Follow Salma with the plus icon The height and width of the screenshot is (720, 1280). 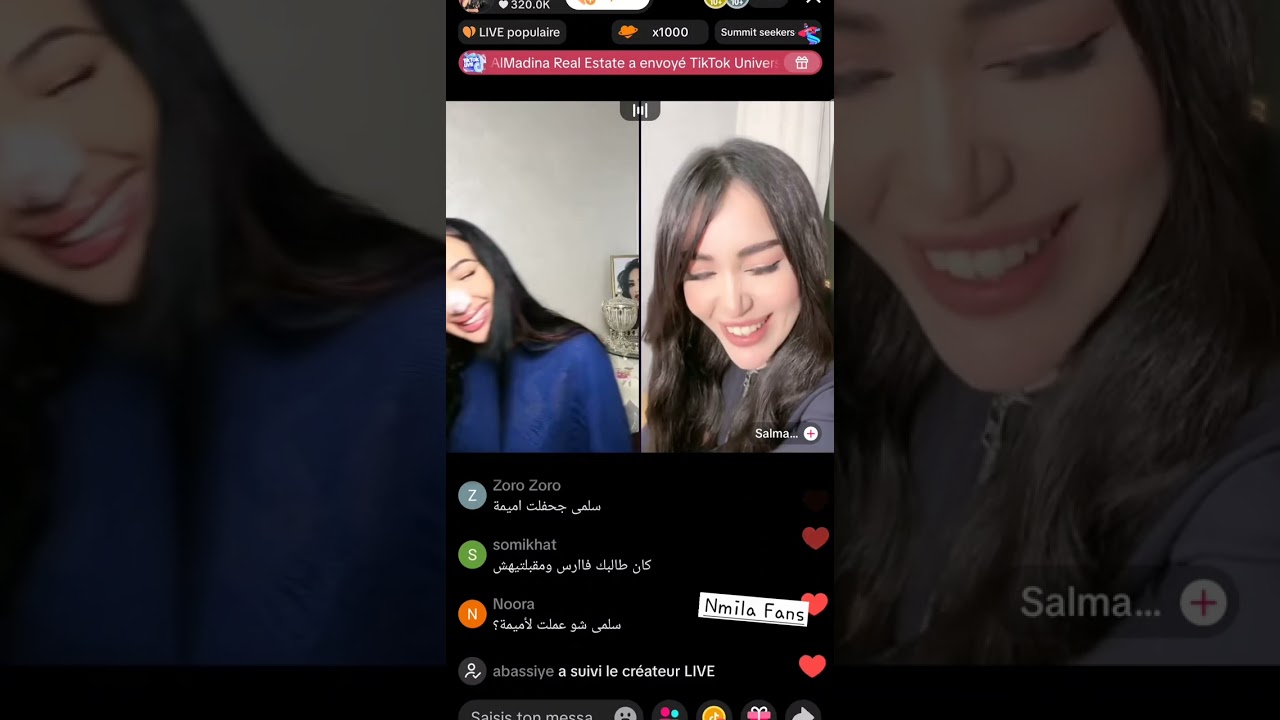[811, 433]
